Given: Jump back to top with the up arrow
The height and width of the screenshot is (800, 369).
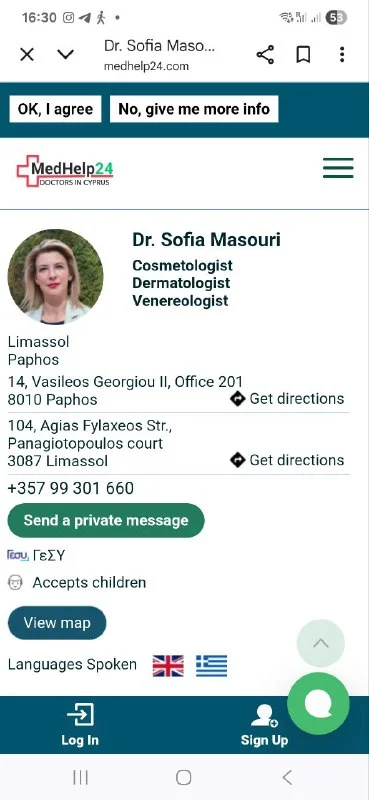Looking at the screenshot, I should click(x=321, y=643).
